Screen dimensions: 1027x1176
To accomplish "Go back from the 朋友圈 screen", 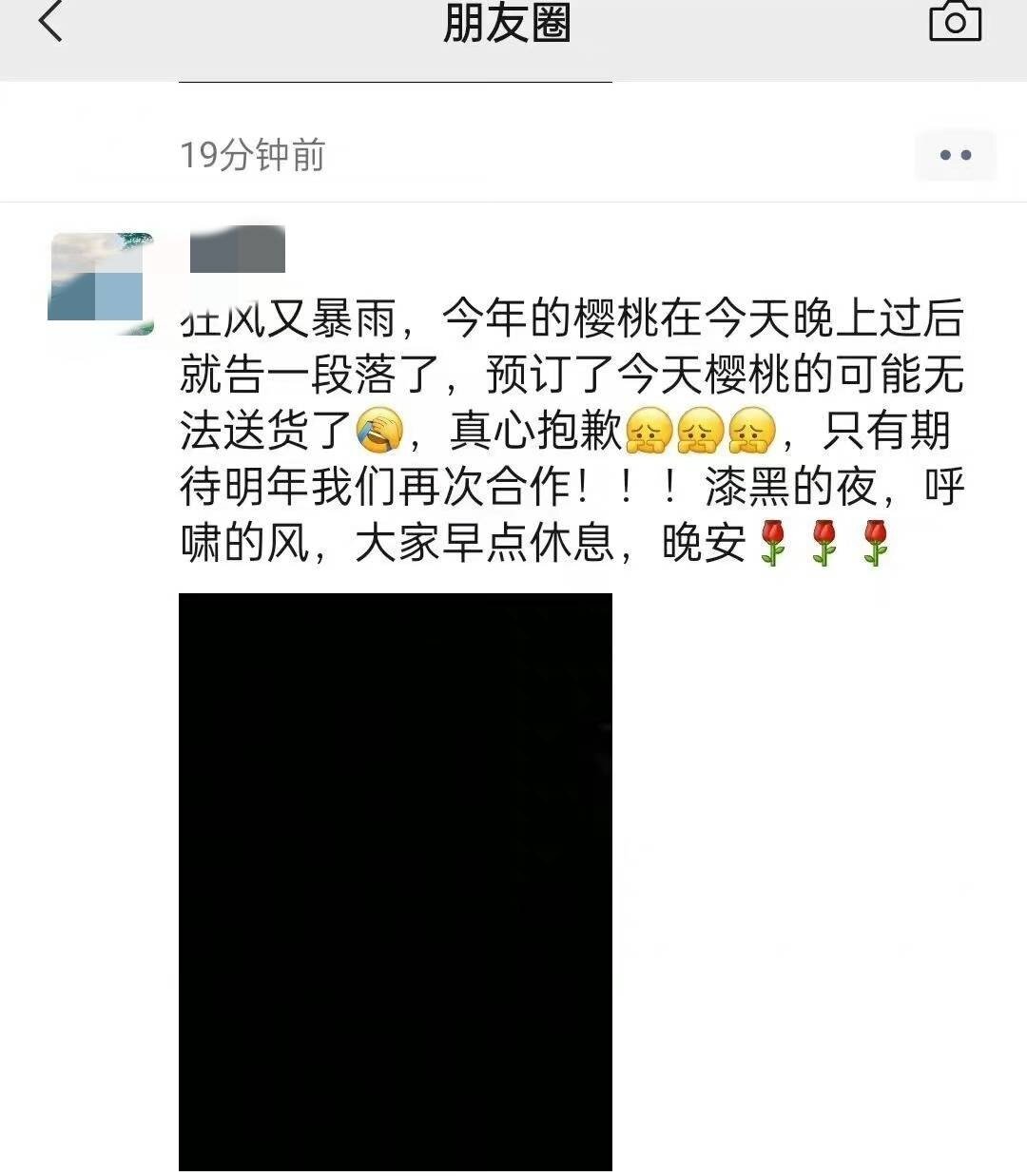I will click(x=50, y=22).
